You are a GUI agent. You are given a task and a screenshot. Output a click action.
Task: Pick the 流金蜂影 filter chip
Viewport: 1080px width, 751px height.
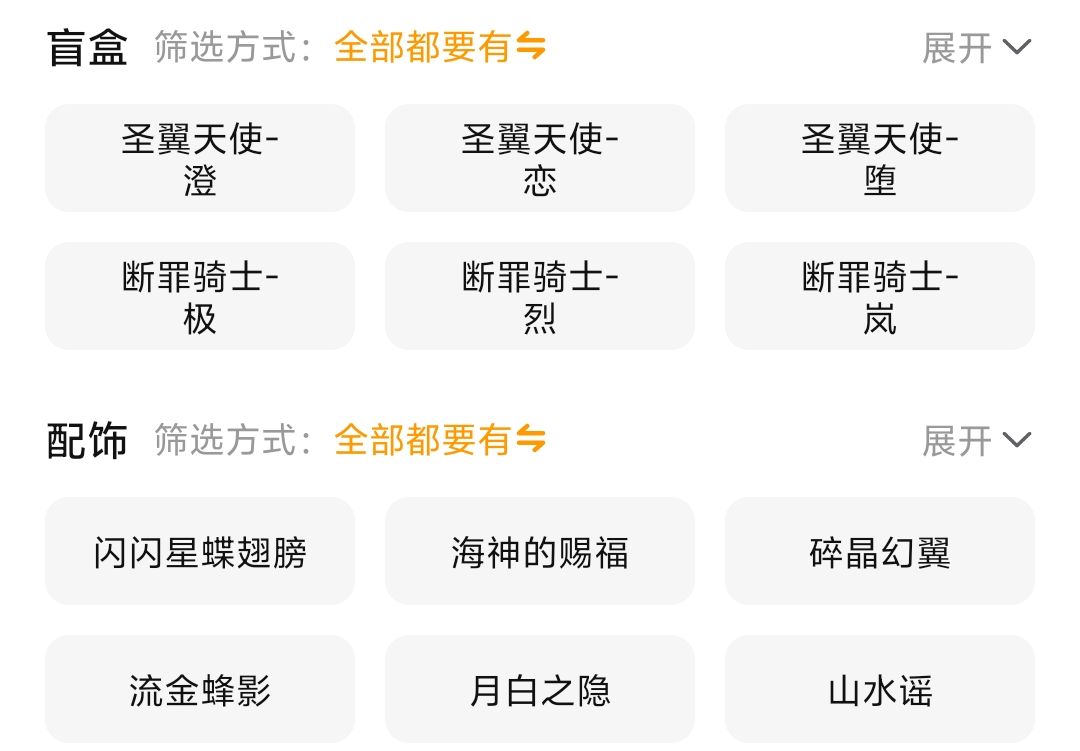coord(200,690)
